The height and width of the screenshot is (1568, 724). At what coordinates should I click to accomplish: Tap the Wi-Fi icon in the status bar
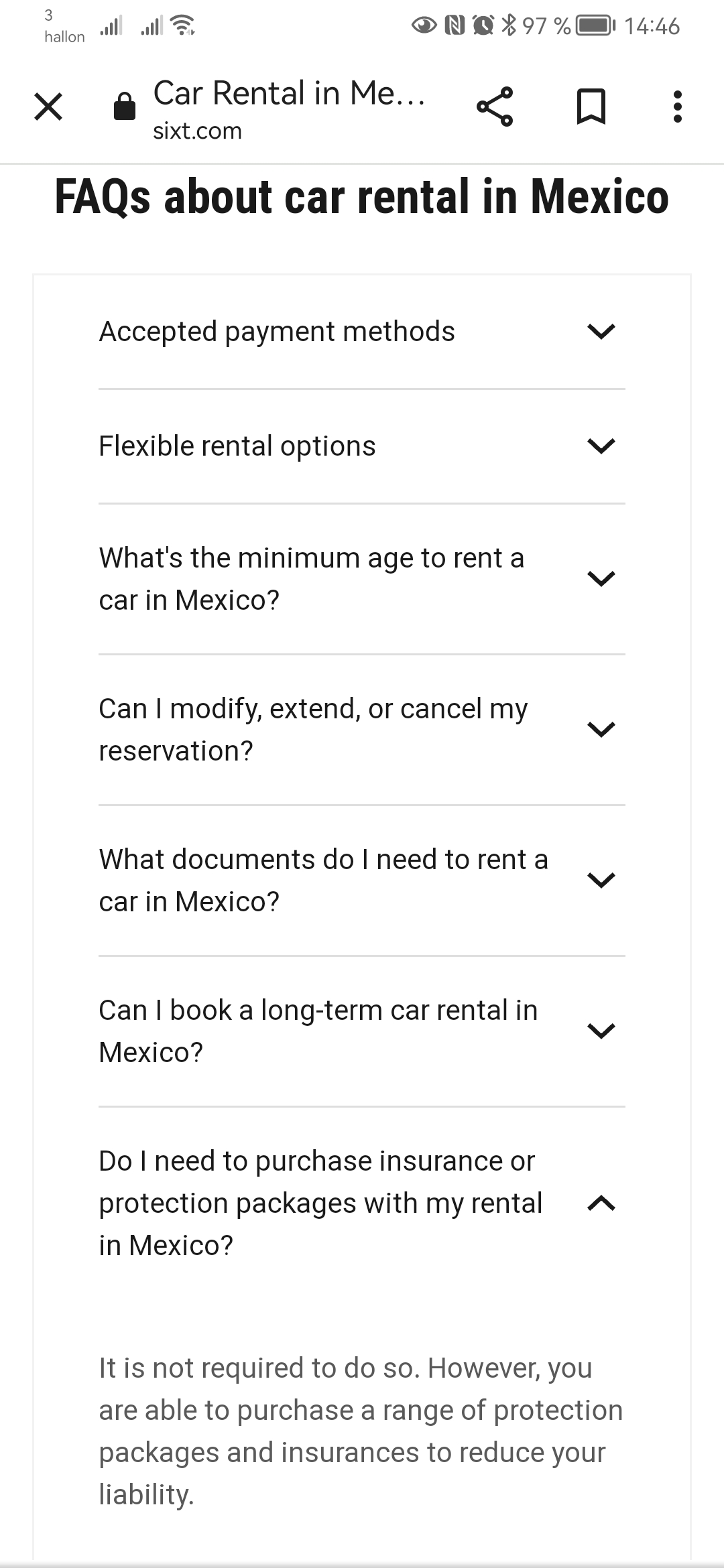[181, 25]
